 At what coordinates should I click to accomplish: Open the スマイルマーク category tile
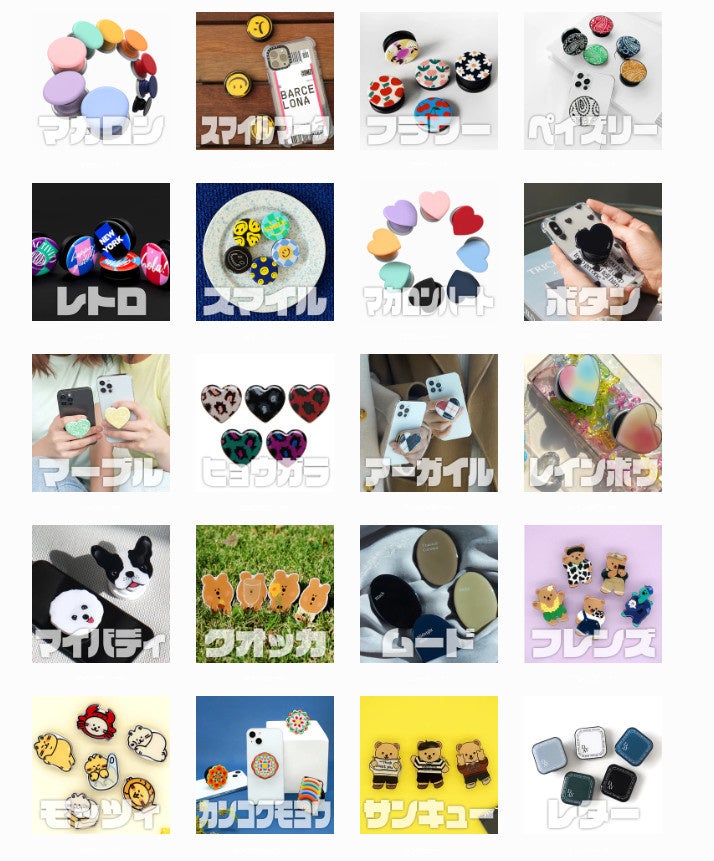pyautogui.click(x=265, y=81)
